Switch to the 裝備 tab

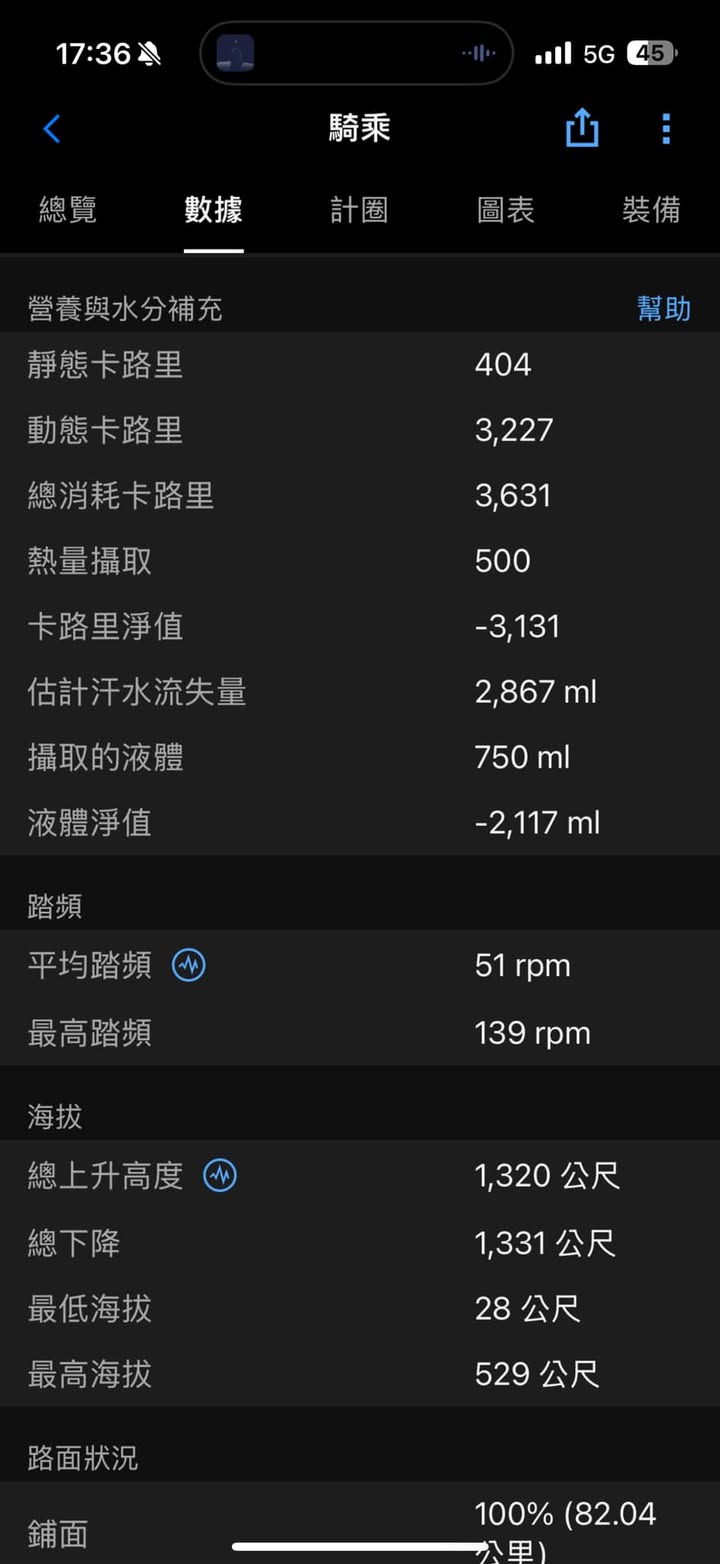point(651,210)
